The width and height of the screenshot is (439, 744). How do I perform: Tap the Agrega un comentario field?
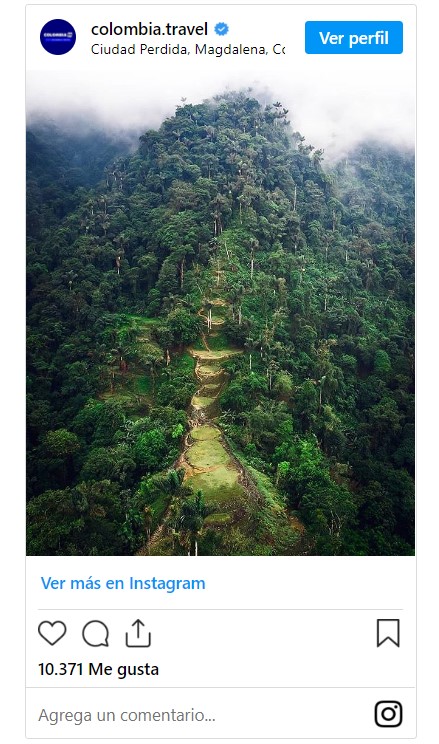(x=199, y=715)
